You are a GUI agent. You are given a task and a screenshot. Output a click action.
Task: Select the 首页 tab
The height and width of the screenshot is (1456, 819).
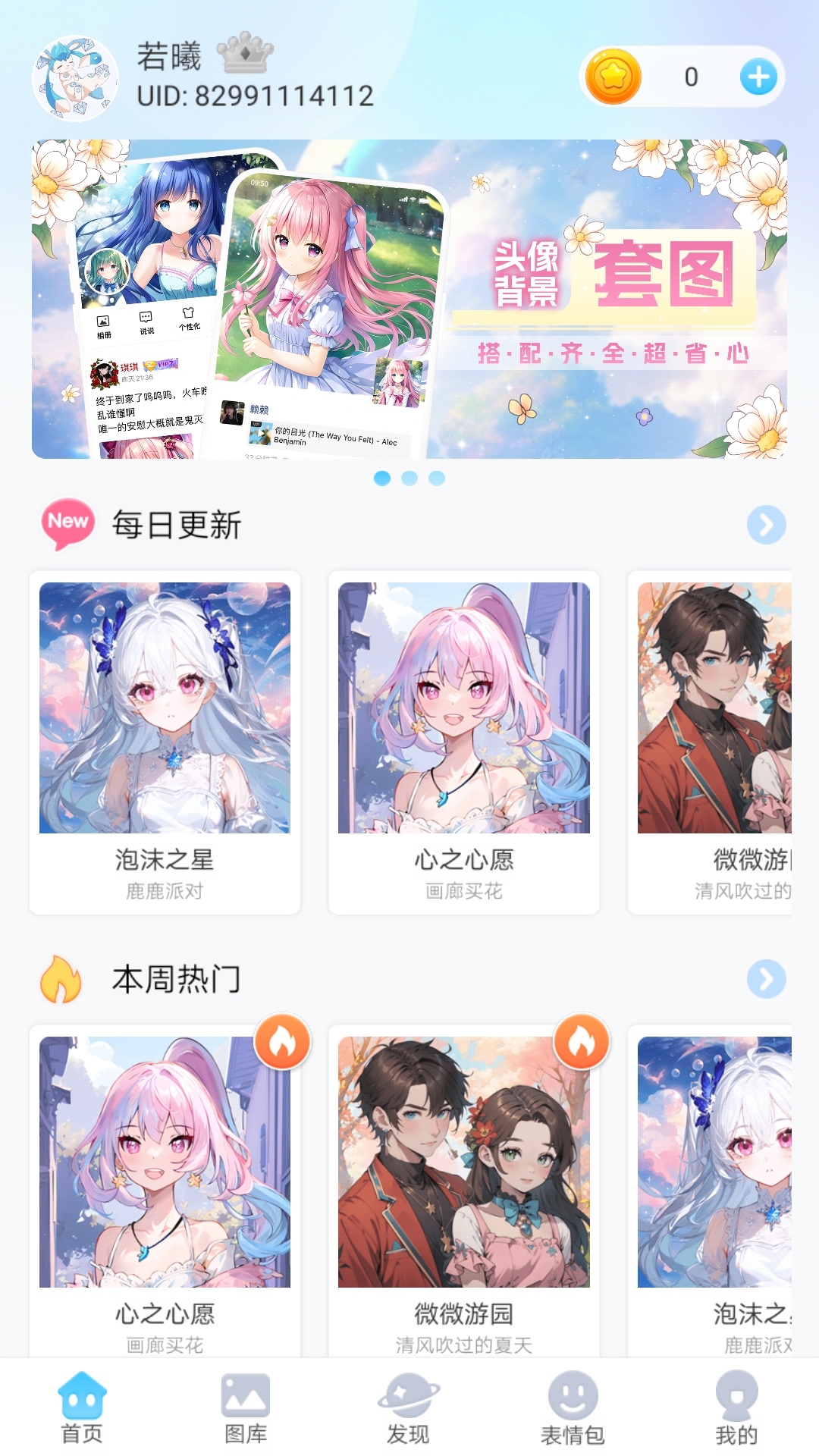tap(82, 1409)
